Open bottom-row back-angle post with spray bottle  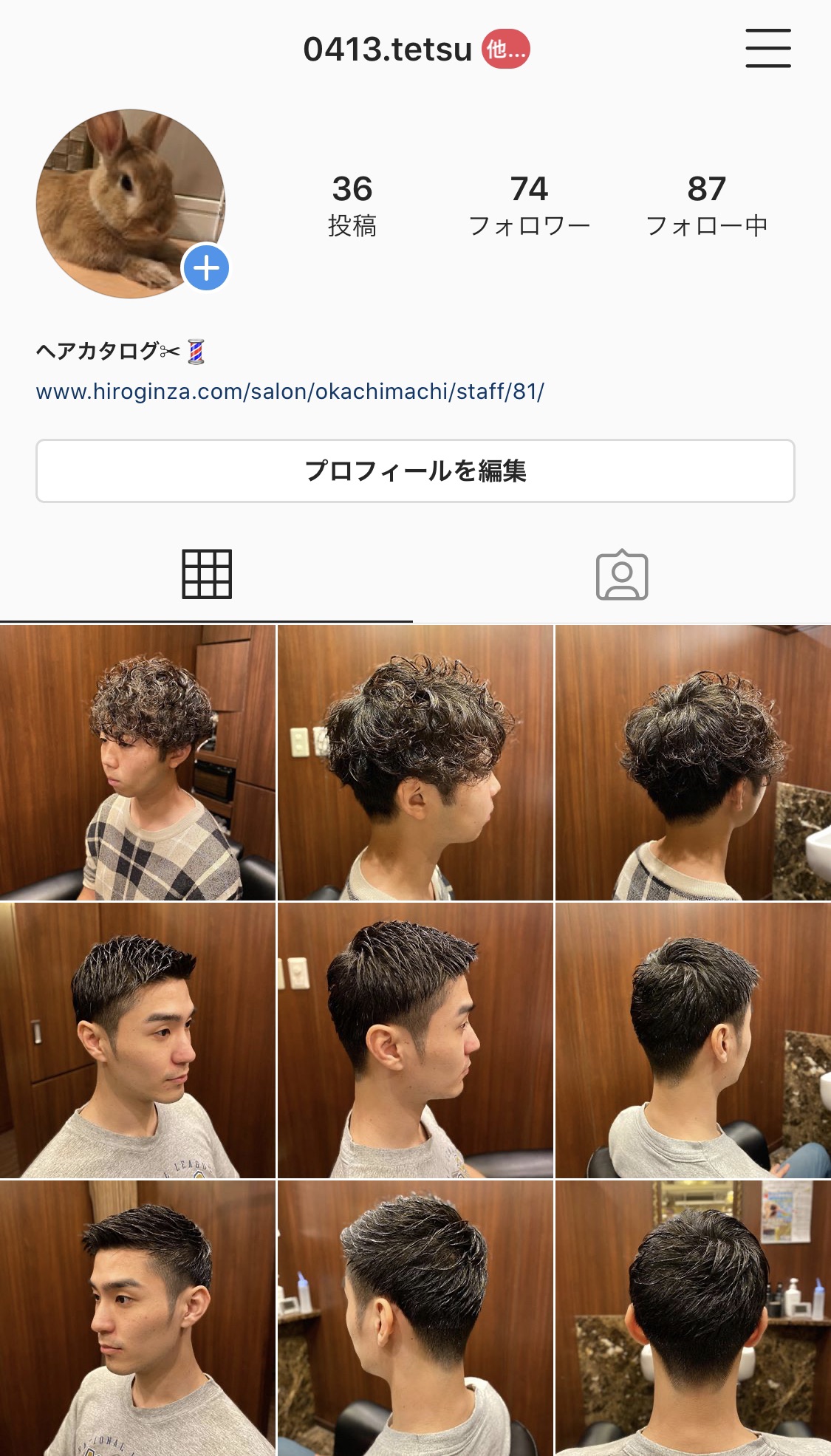click(x=415, y=1318)
